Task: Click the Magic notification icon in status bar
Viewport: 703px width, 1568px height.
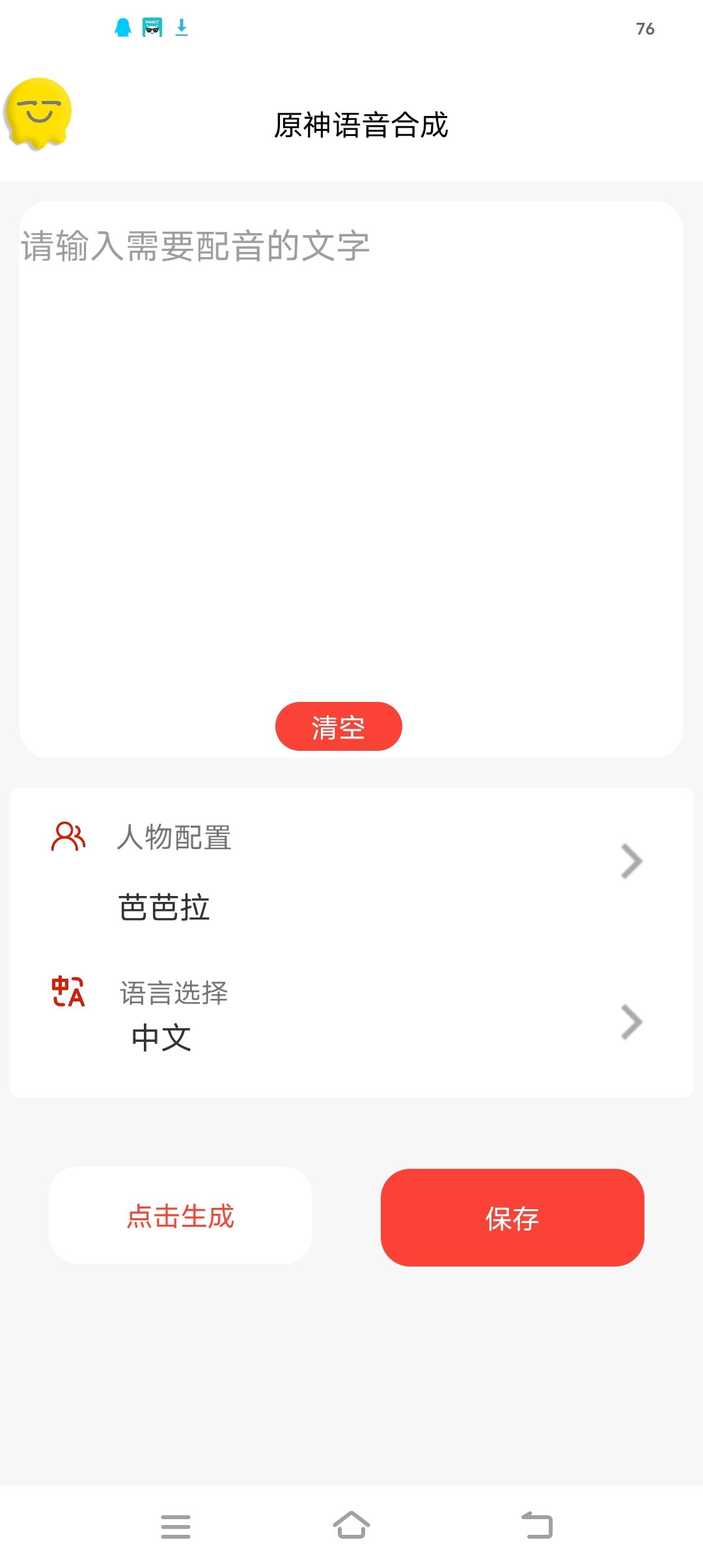Action: click(151, 28)
